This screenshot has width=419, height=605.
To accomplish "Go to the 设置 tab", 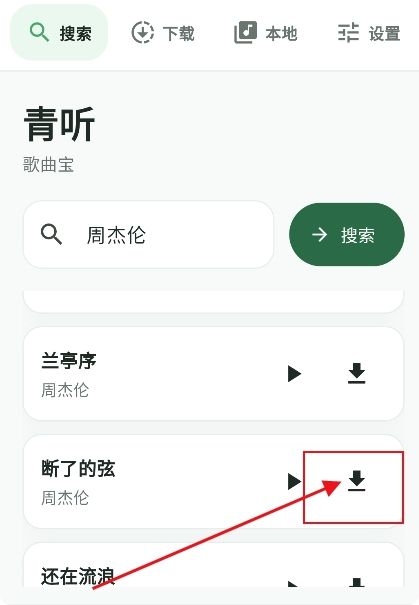I will (369, 33).
